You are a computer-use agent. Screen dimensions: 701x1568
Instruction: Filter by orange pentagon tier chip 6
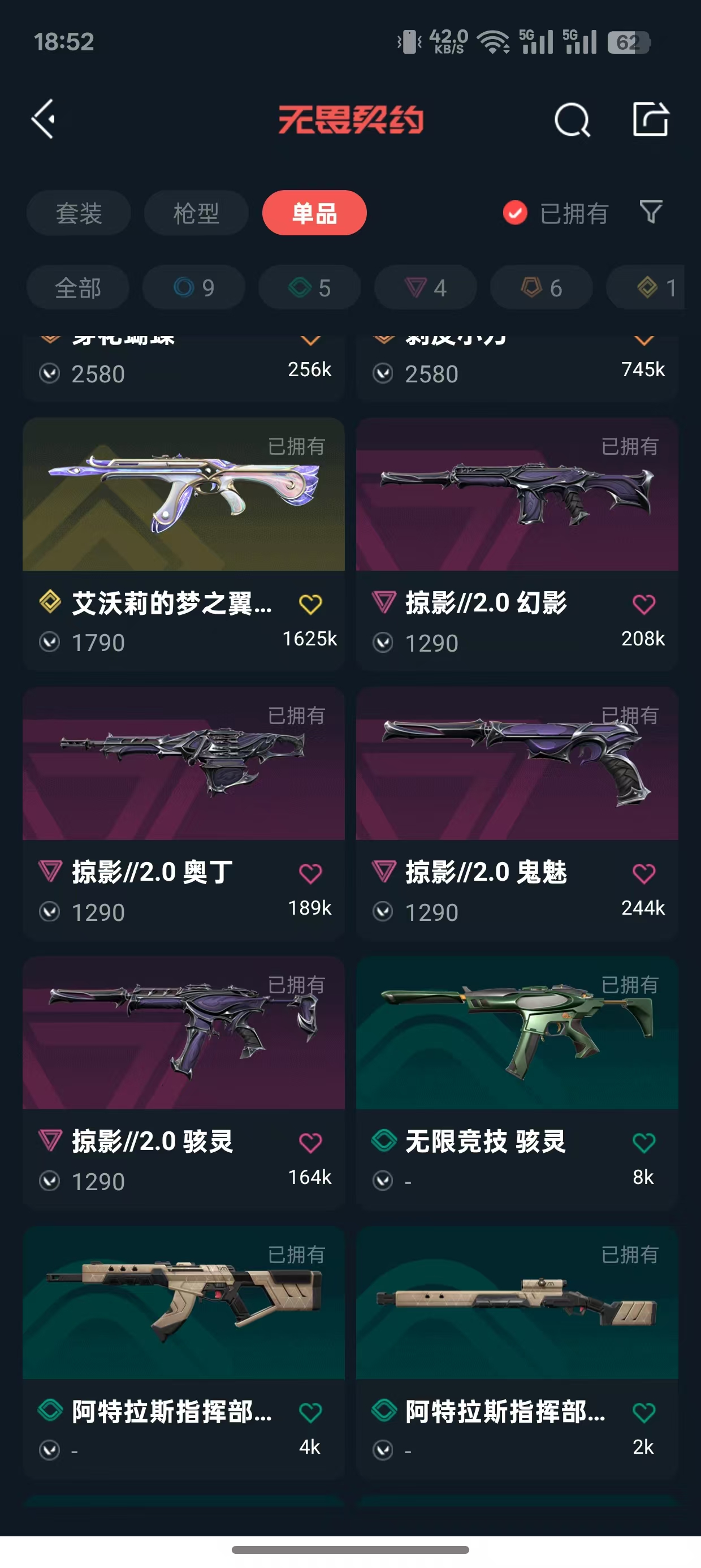(x=541, y=288)
